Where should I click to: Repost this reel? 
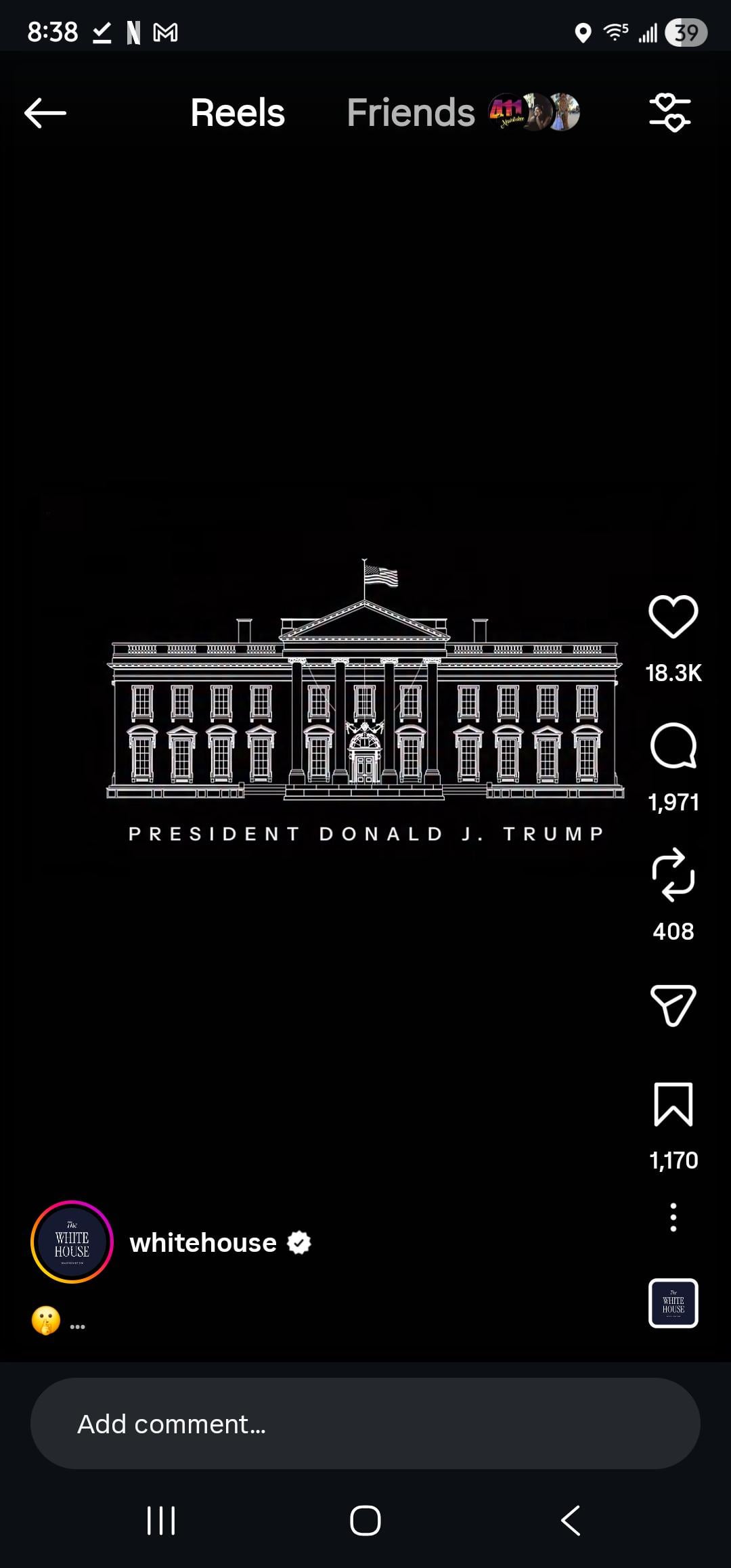coord(673,875)
